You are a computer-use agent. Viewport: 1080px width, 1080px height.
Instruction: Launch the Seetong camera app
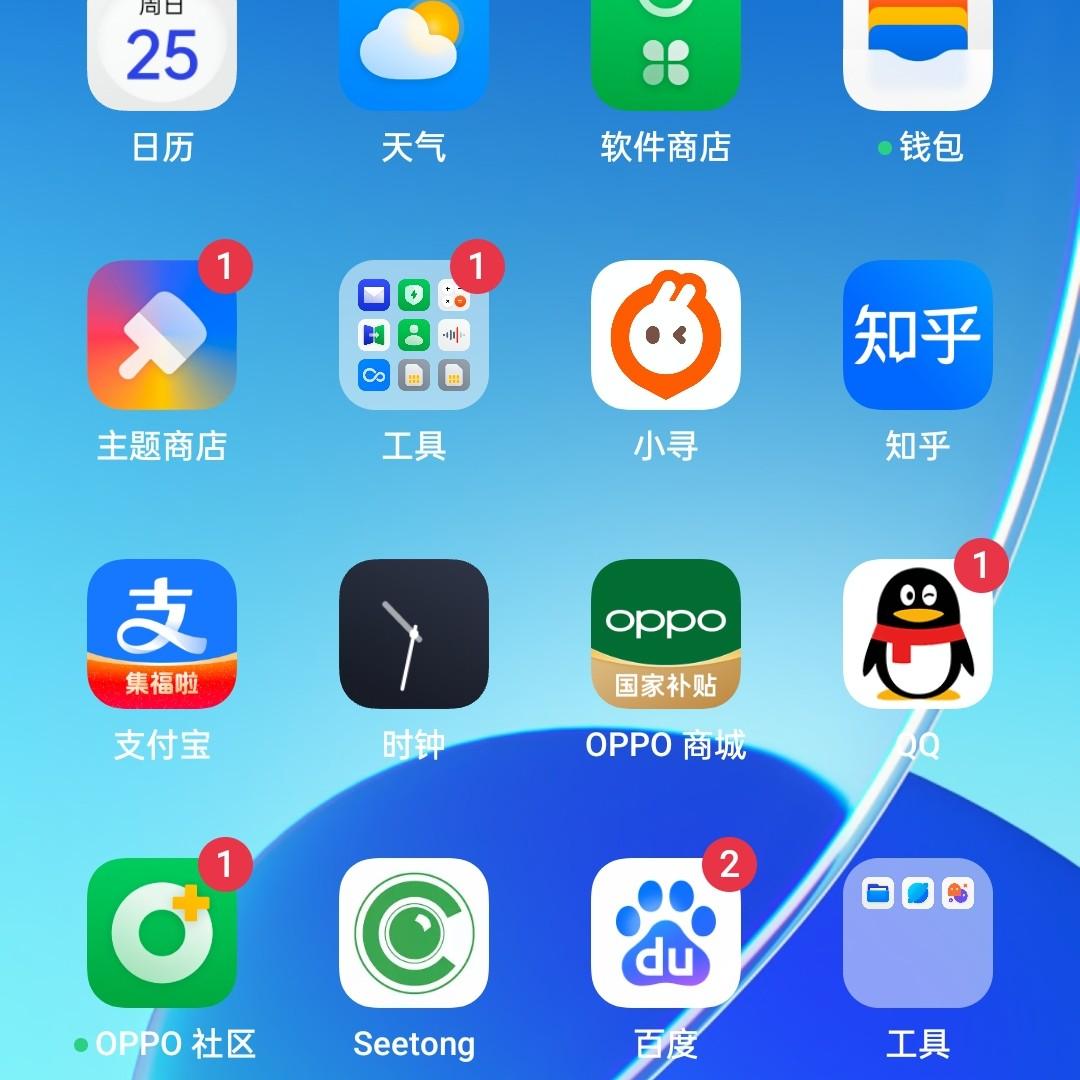tap(414, 932)
